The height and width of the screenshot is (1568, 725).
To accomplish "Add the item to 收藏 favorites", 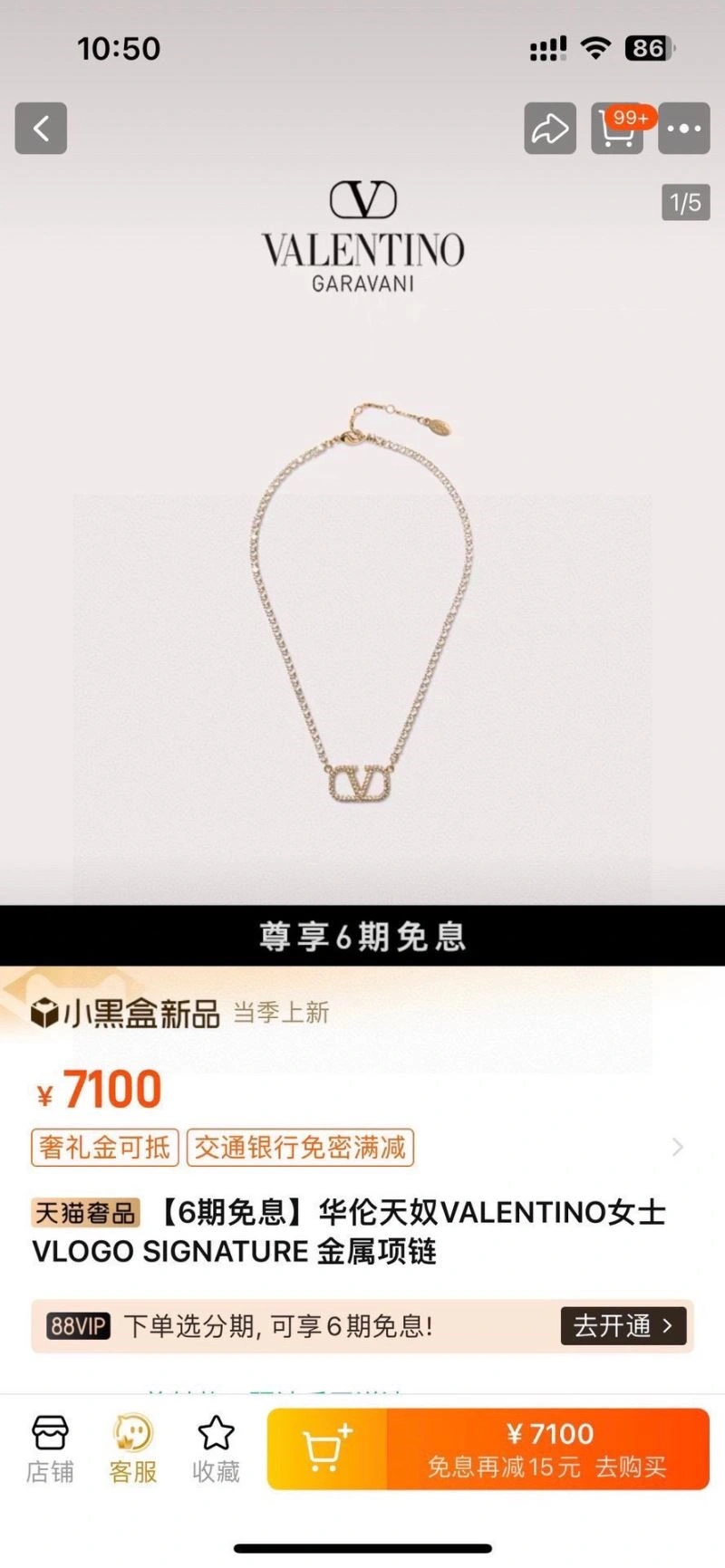I will (x=216, y=1449).
